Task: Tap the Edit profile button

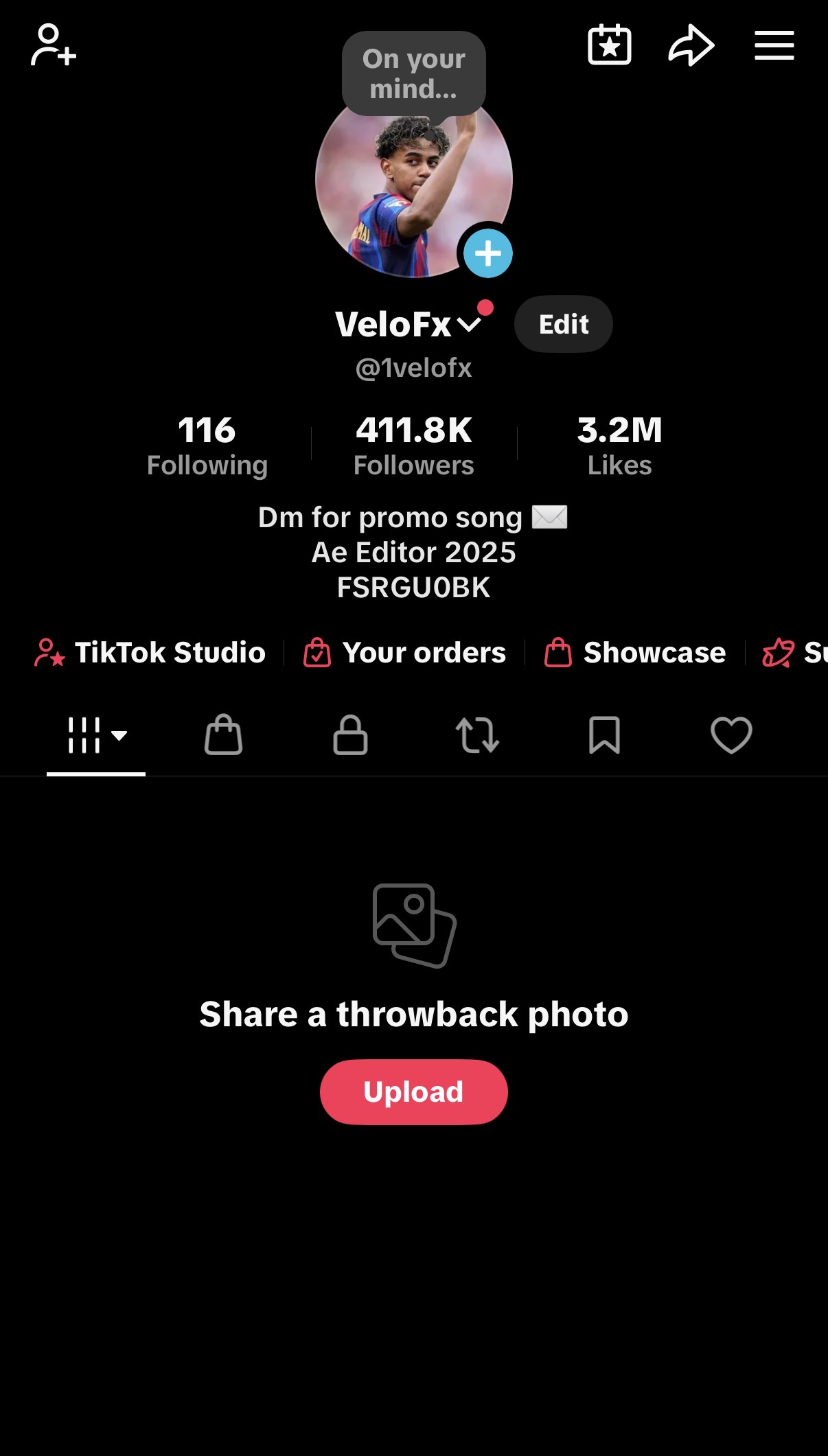Action: (x=564, y=324)
